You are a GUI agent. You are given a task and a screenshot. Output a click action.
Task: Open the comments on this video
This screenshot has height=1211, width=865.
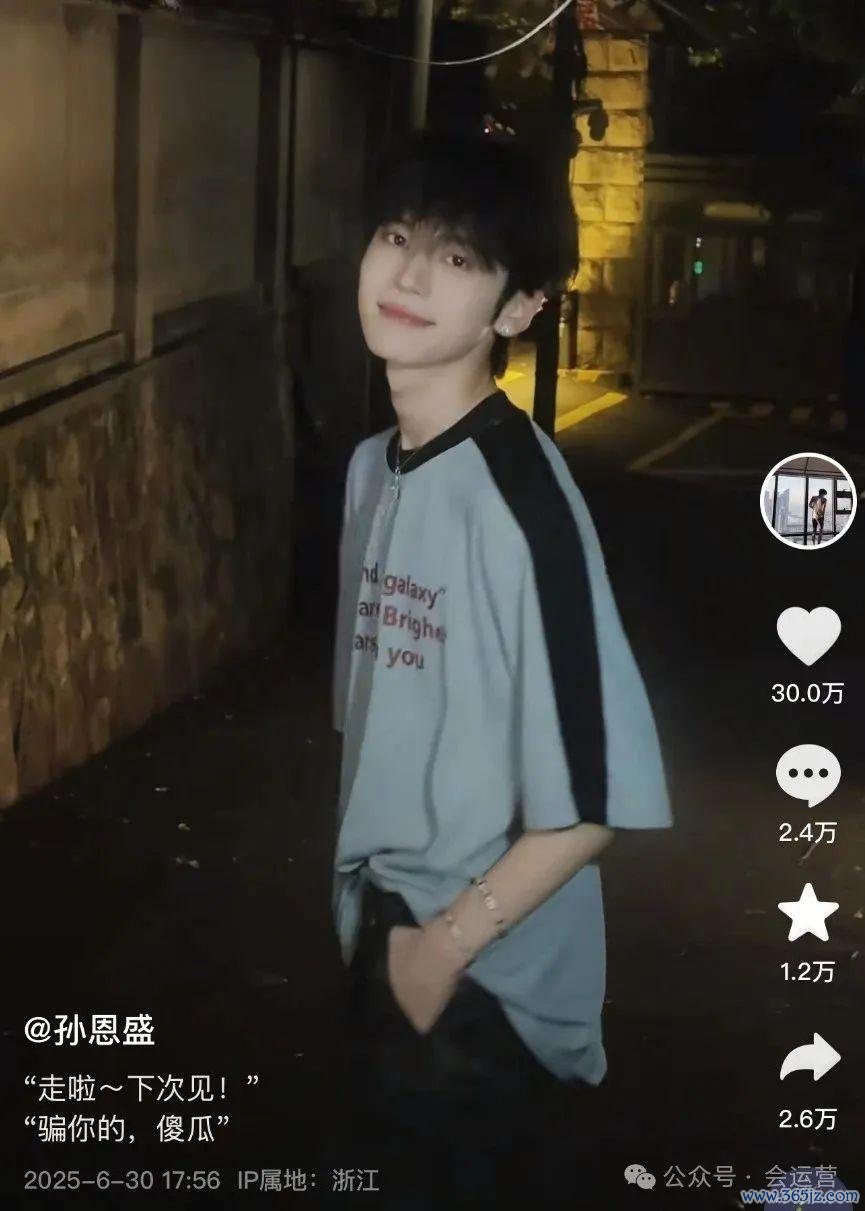(x=808, y=777)
